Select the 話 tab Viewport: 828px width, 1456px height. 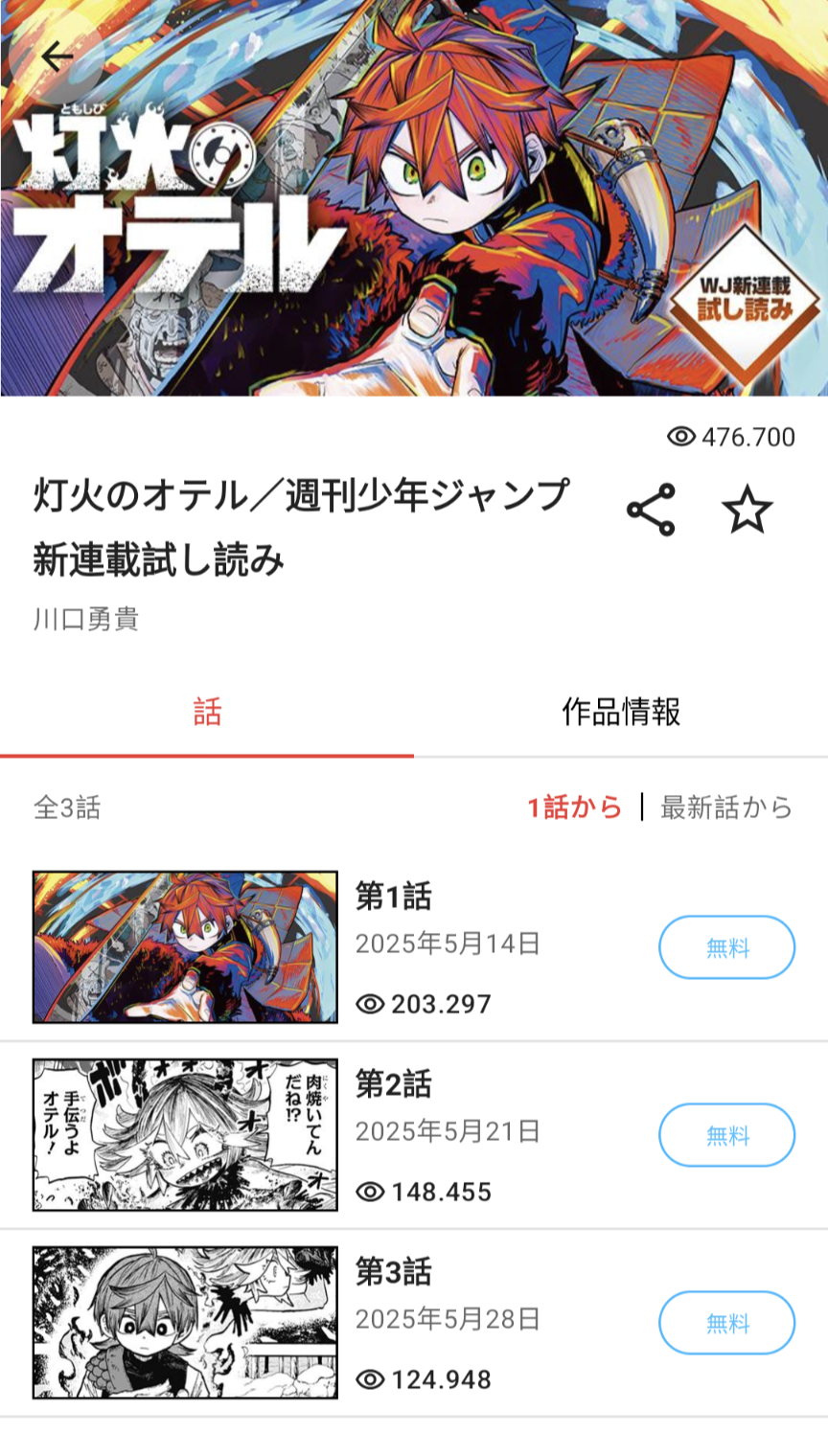(x=207, y=712)
